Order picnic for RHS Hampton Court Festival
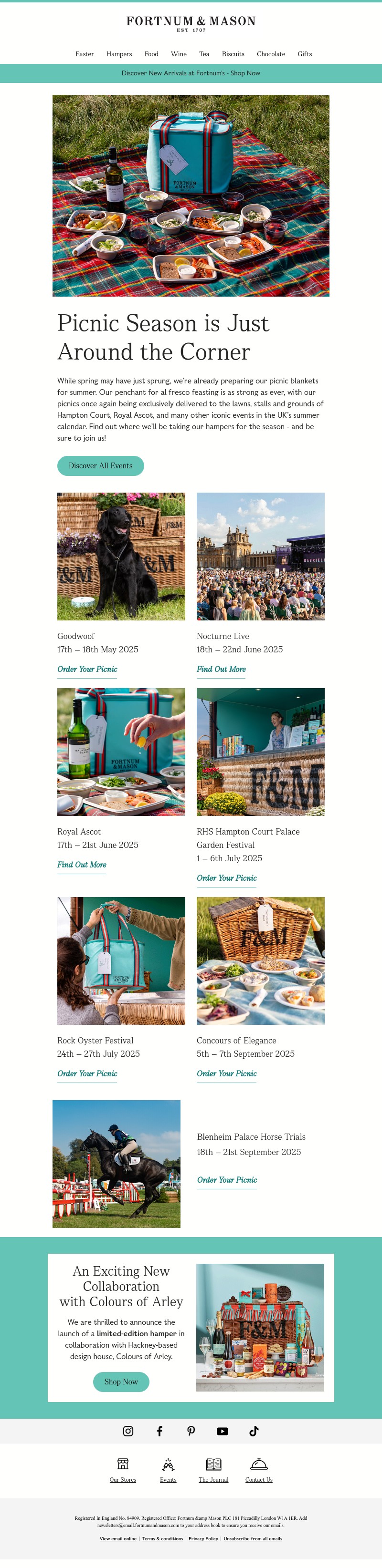The width and height of the screenshot is (382, 1568). (227, 878)
